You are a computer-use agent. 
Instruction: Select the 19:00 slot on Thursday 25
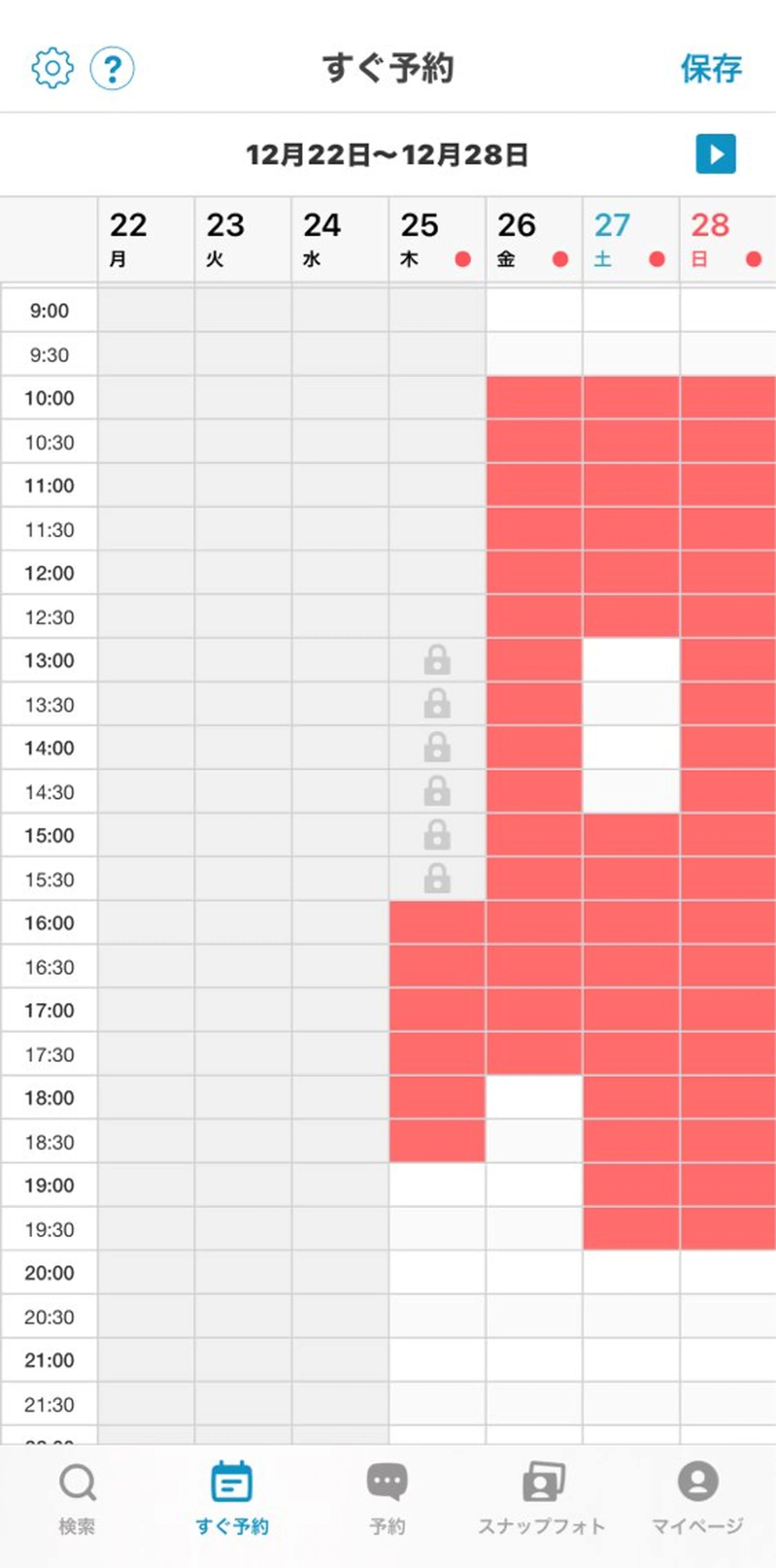437,1185
